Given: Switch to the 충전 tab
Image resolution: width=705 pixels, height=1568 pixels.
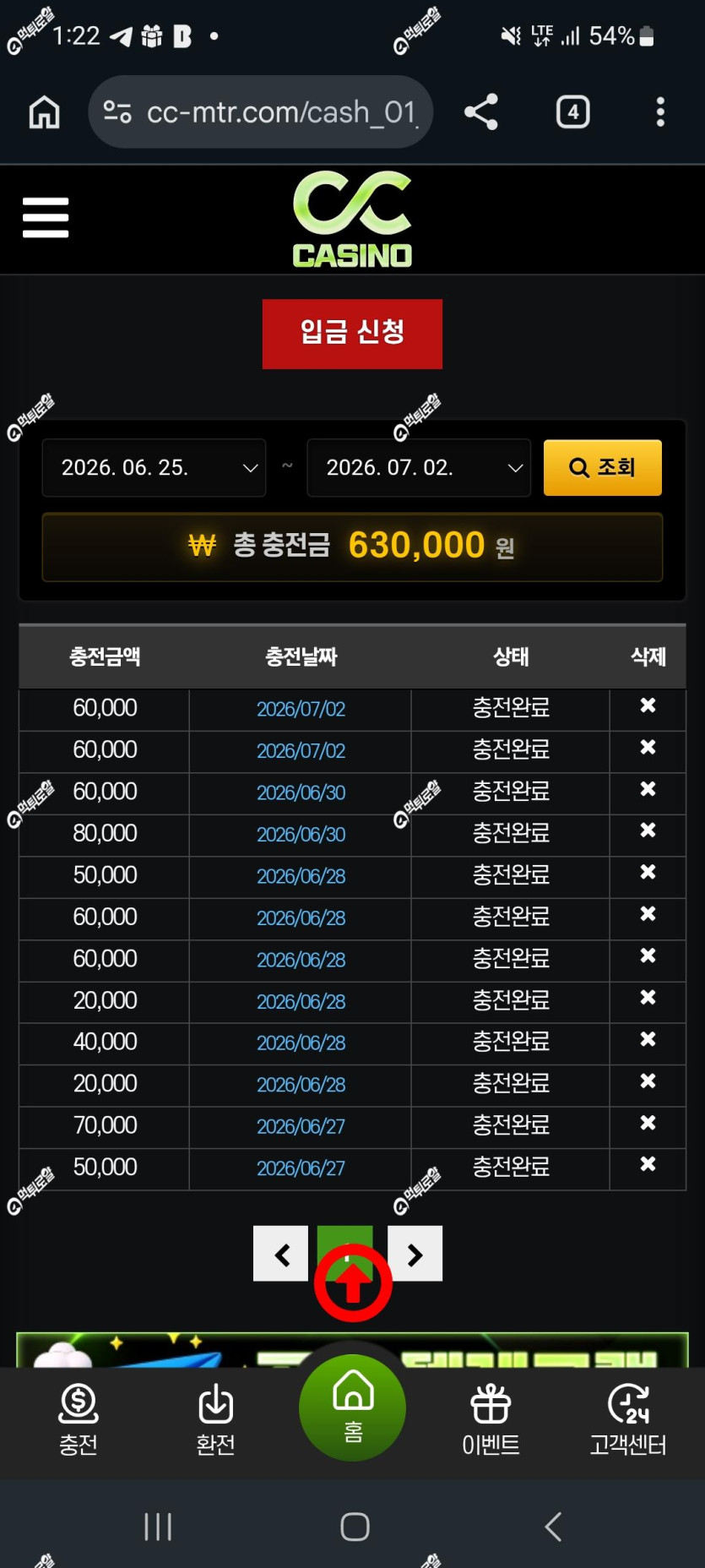Looking at the screenshot, I should 79,1420.
